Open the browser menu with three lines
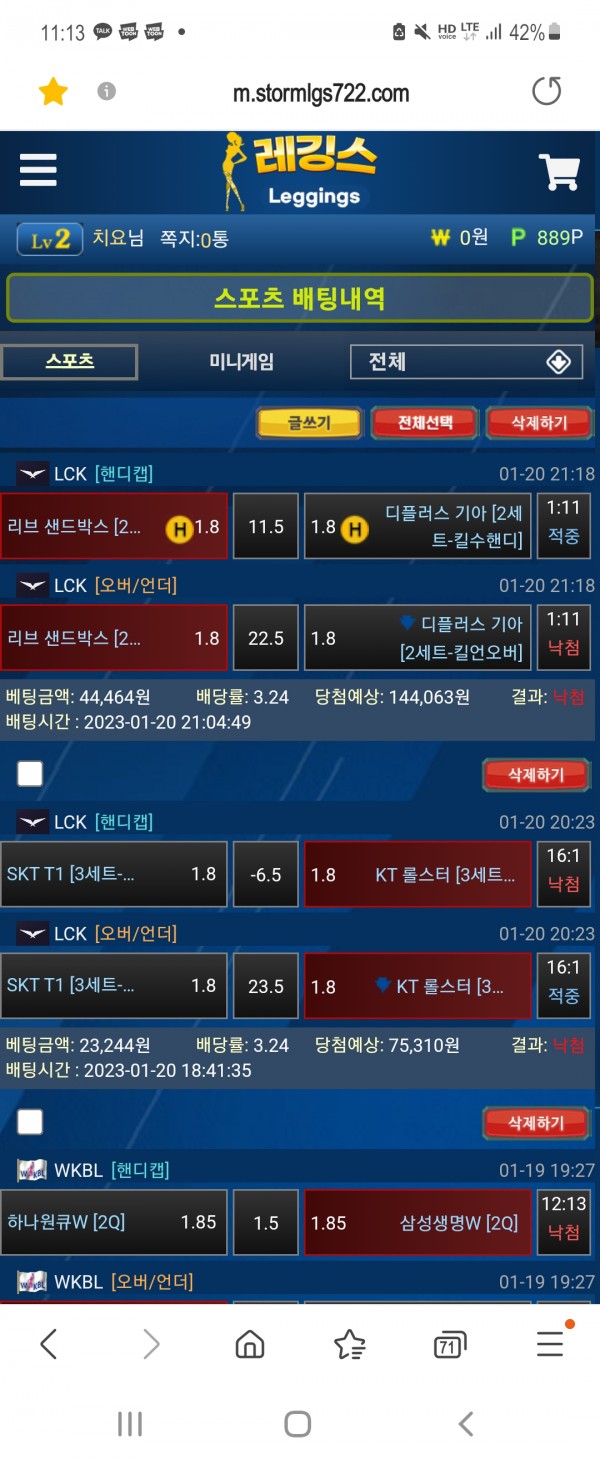600x1464 pixels. tap(550, 1344)
